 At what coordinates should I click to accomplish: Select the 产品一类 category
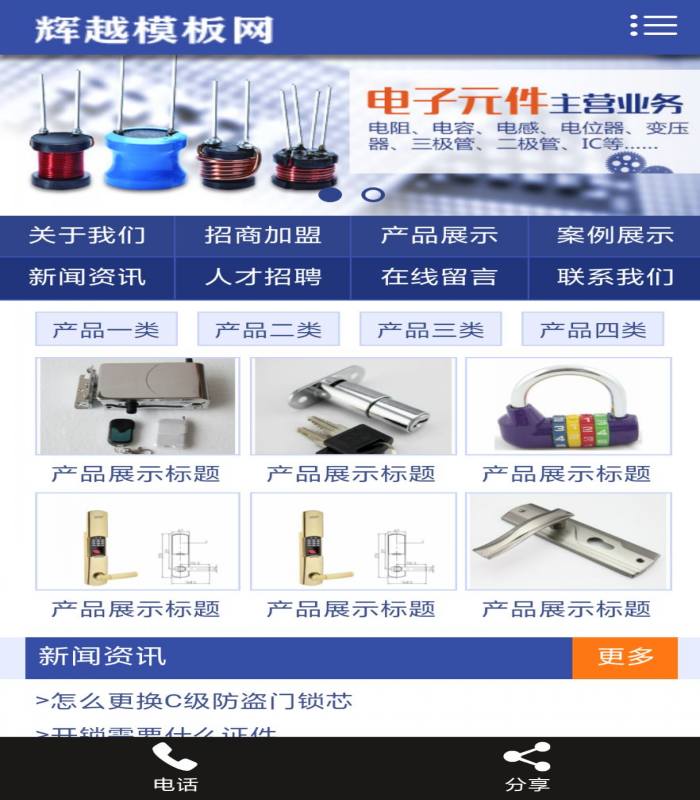point(106,329)
